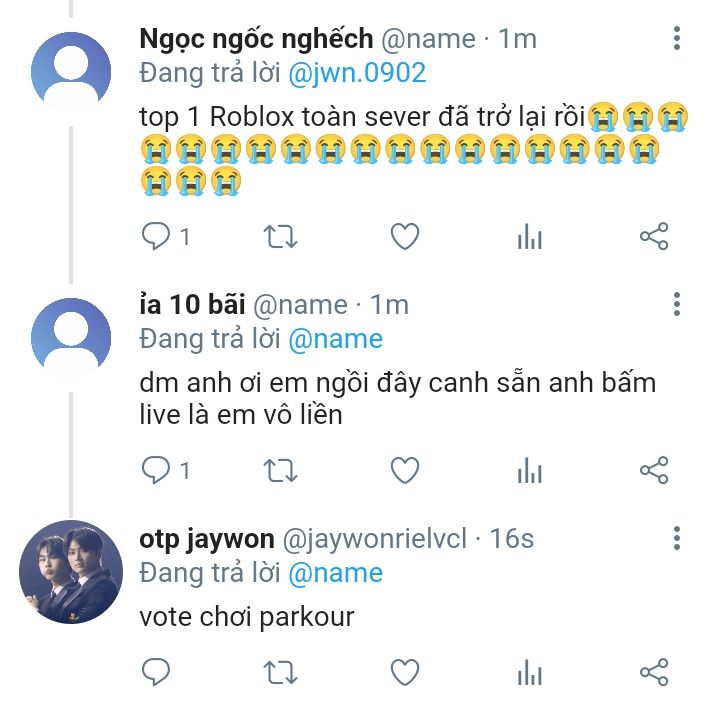Like the tweet from Ngọc ngốc nghếch

coord(404,236)
